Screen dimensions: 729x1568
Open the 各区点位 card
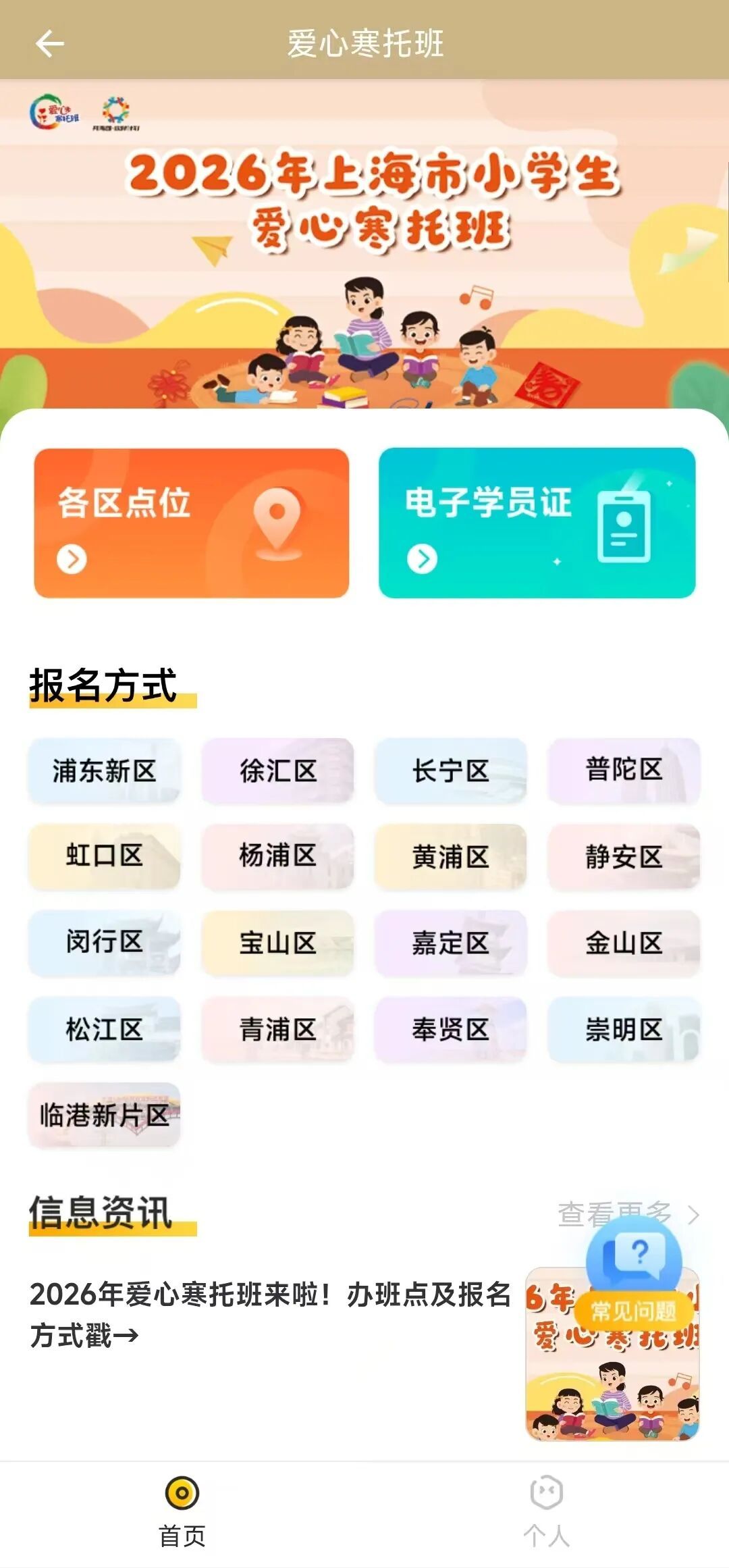click(191, 523)
